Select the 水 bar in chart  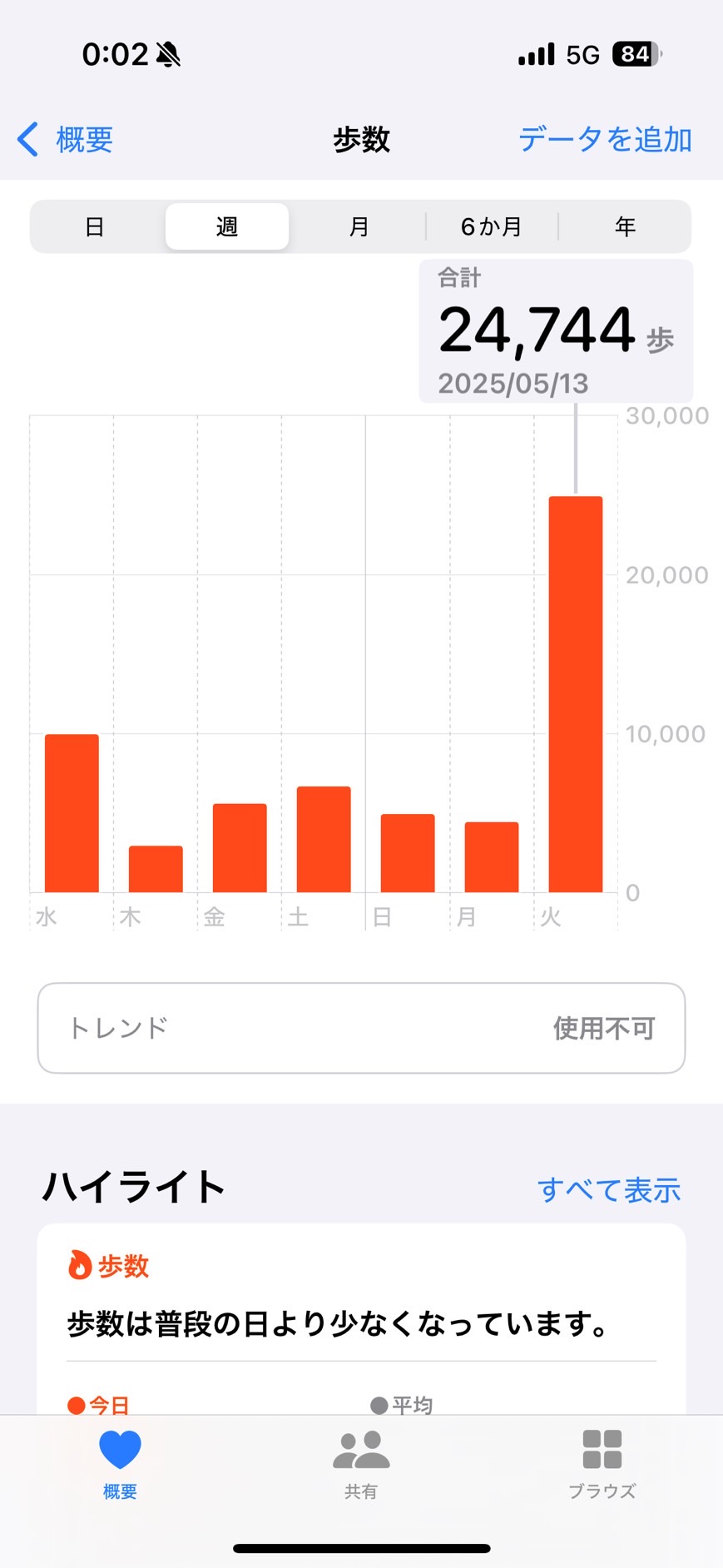coord(72,813)
